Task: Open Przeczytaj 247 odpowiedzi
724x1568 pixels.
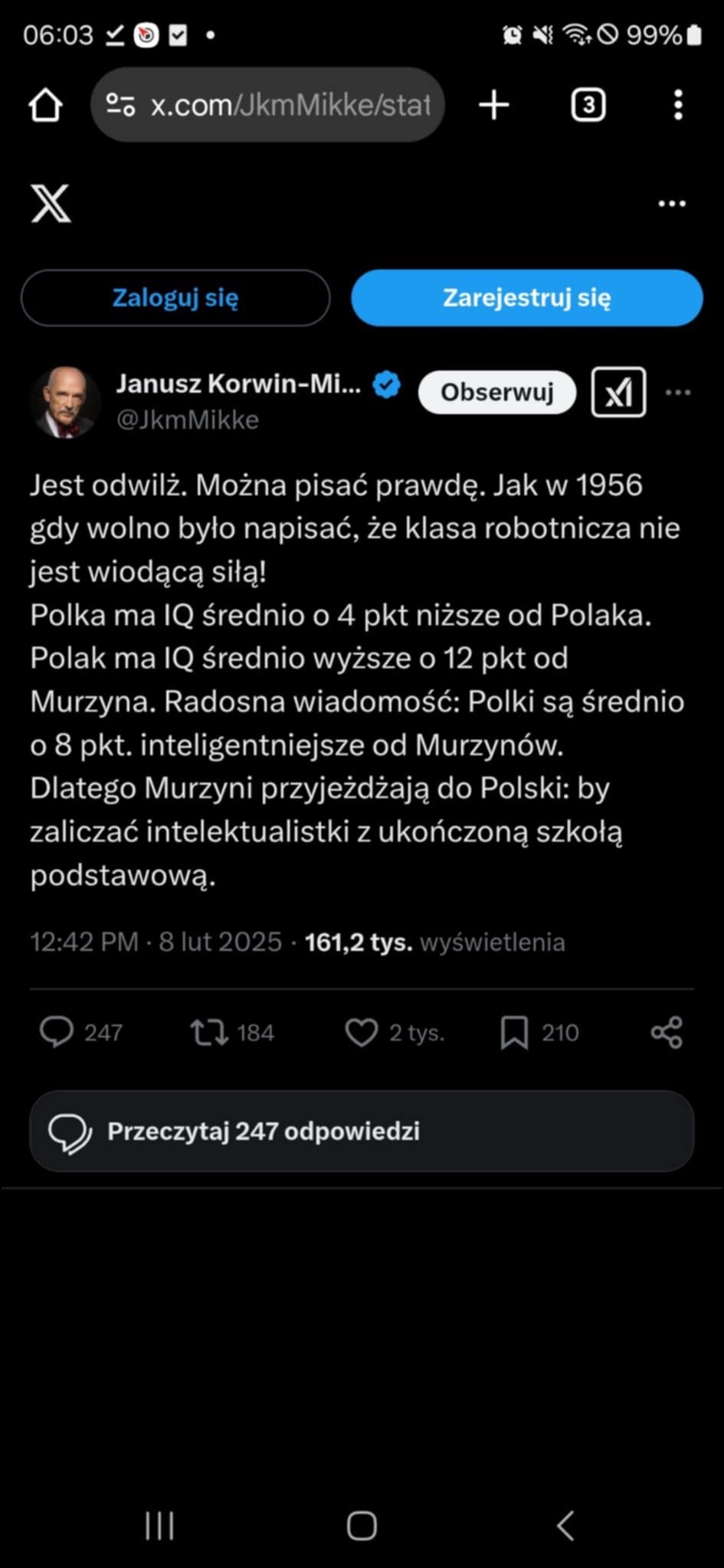Action: (x=362, y=1132)
